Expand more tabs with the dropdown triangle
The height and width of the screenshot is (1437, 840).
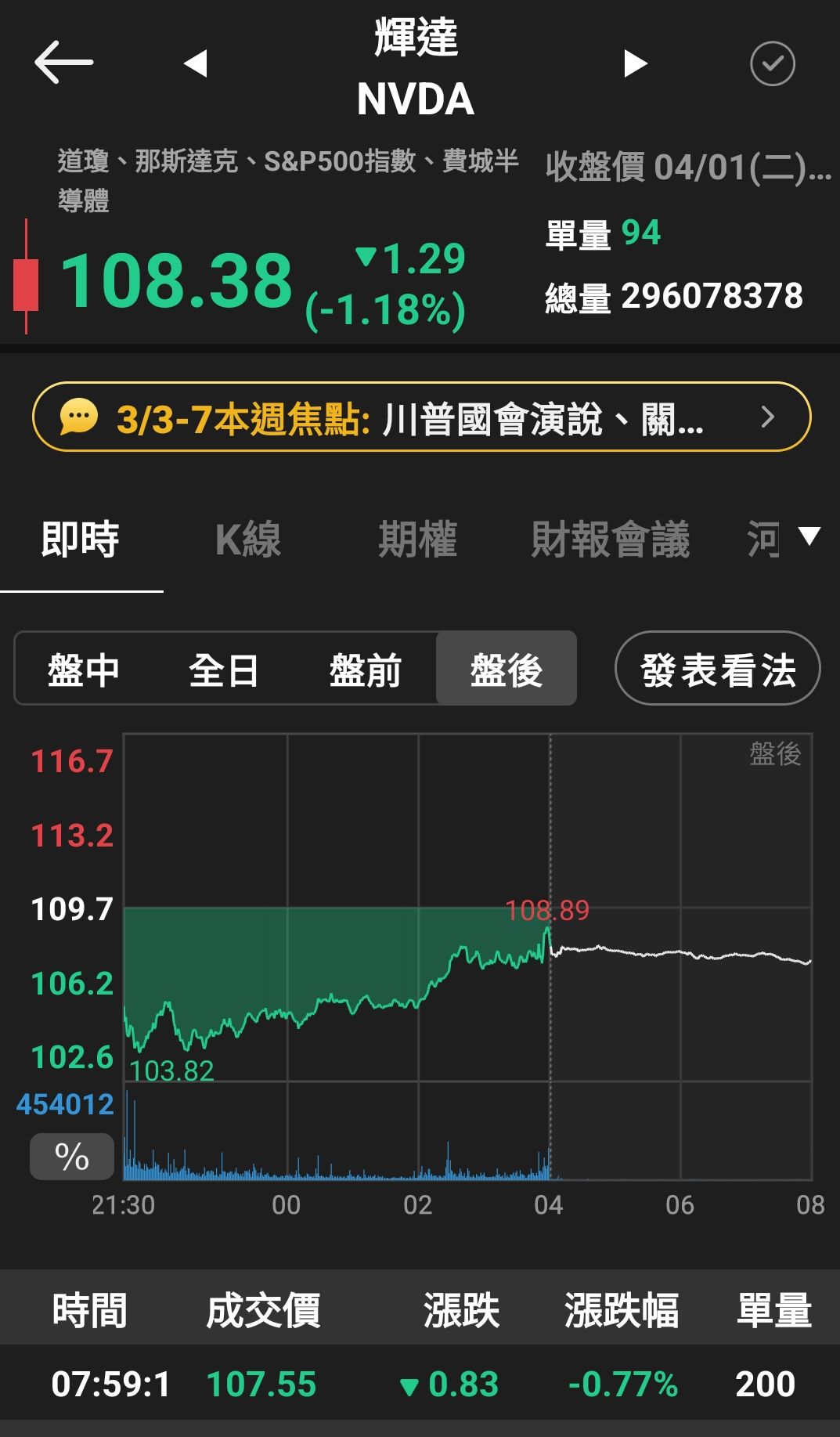click(x=809, y=536)
